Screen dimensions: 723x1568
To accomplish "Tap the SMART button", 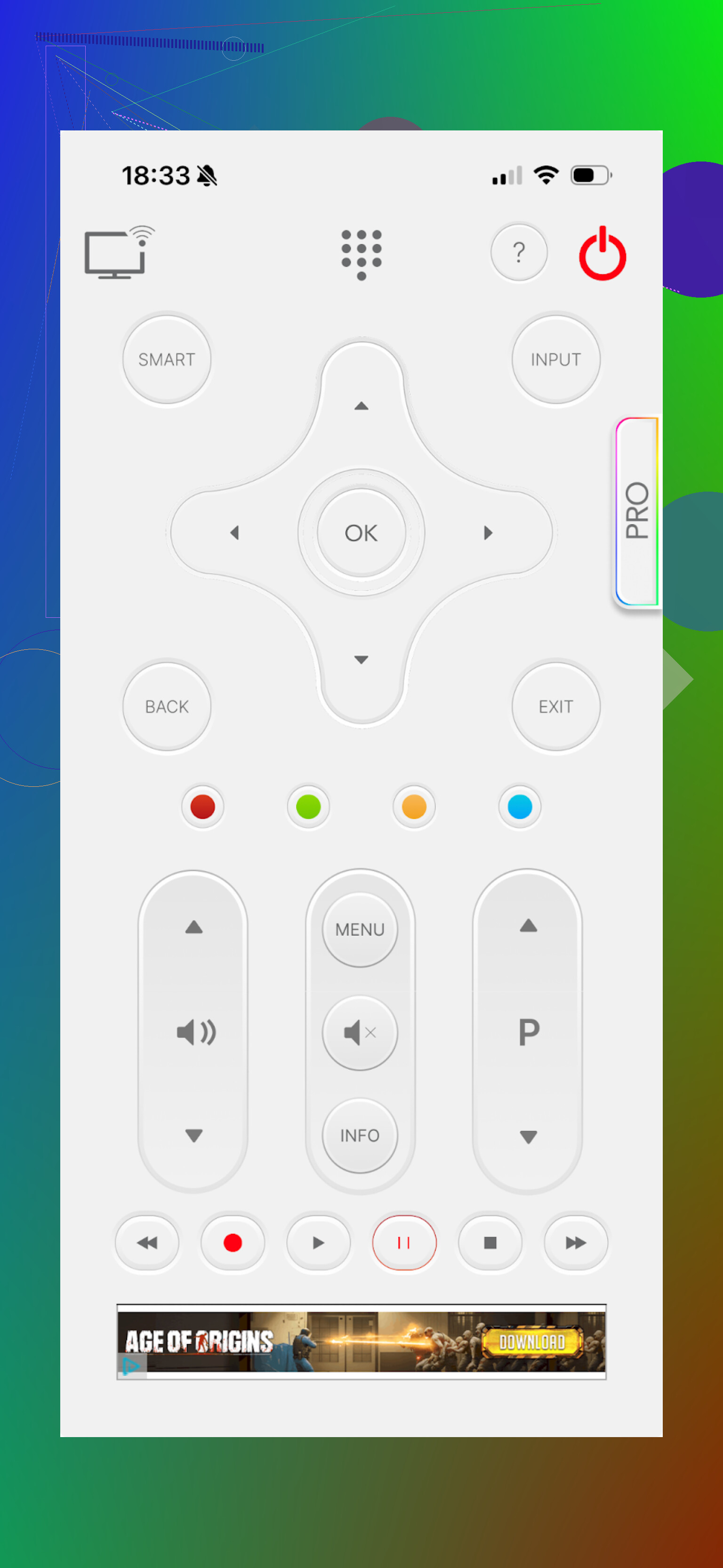I will pyautogui.click(x=167, y=359).
